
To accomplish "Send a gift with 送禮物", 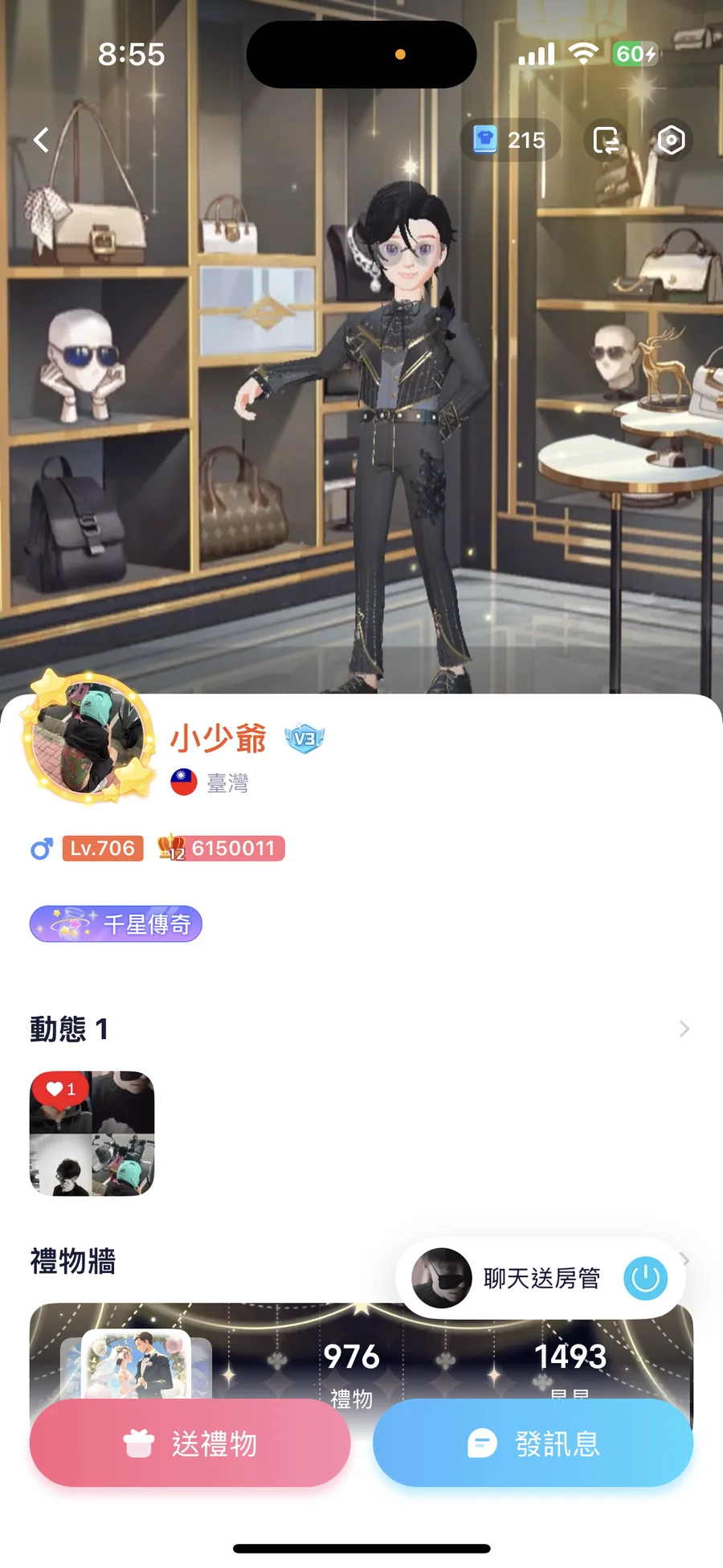I will tap(190, 1443).
